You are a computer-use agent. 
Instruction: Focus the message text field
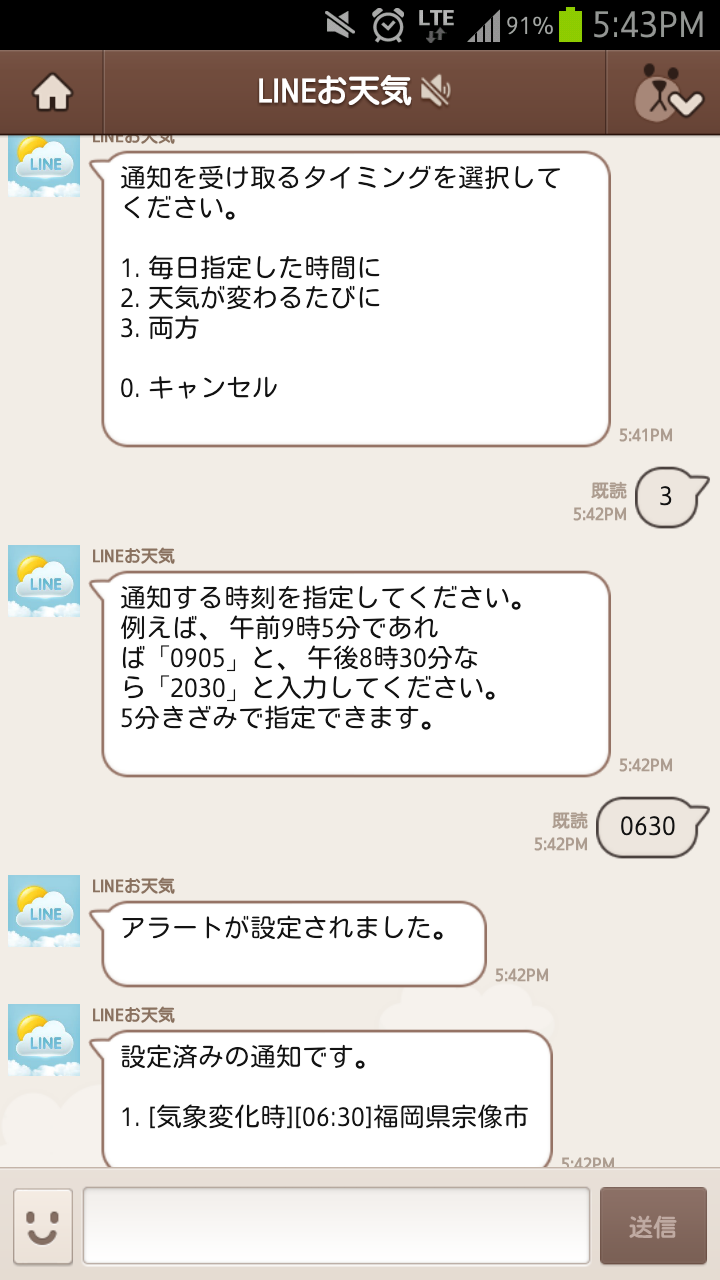pyautogui.click(x=336, y=1226)
